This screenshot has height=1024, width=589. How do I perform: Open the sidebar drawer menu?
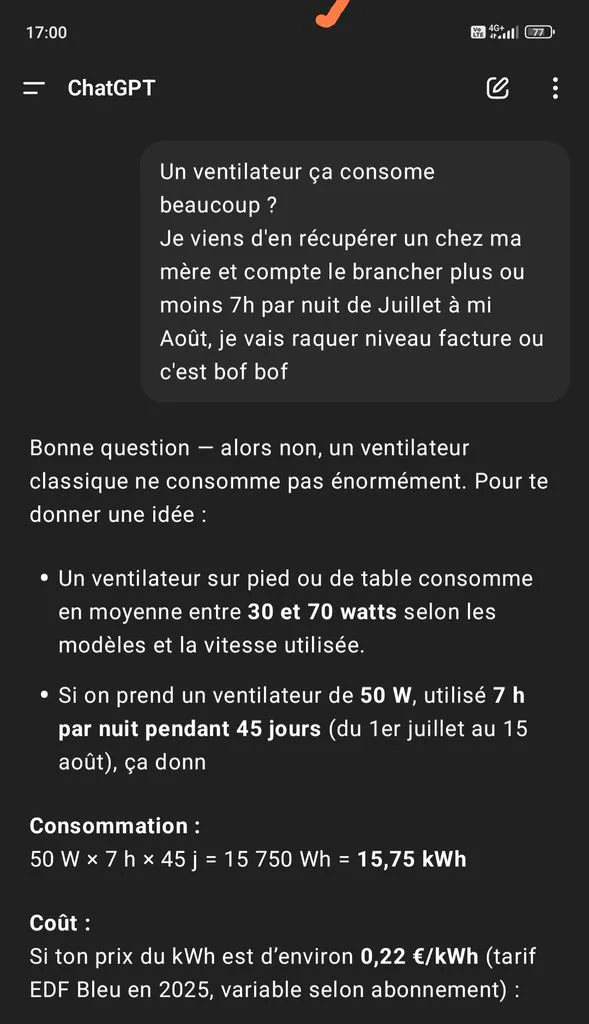click(34, 88)
